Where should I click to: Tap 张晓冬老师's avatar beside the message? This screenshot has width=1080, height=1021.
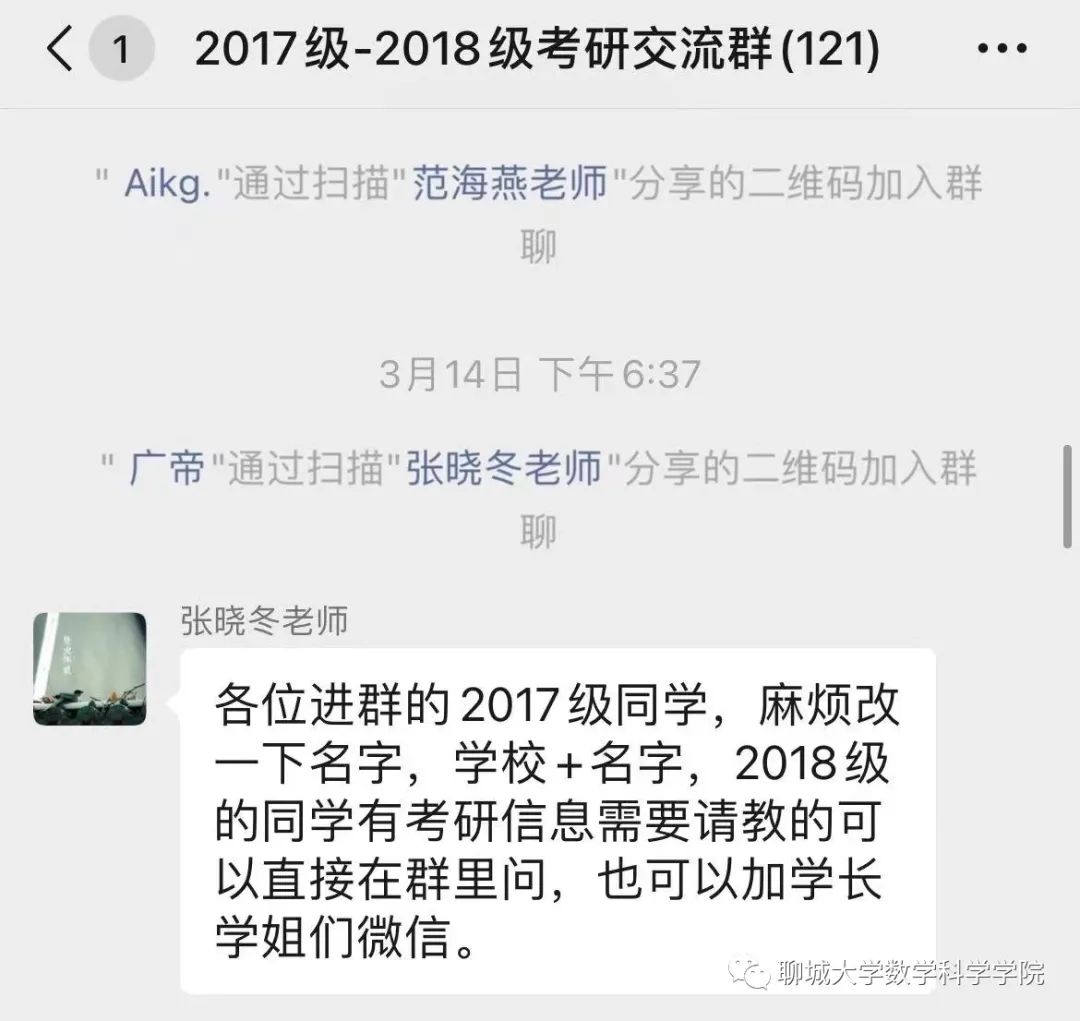pyautogui.click(x=90, y=668)
